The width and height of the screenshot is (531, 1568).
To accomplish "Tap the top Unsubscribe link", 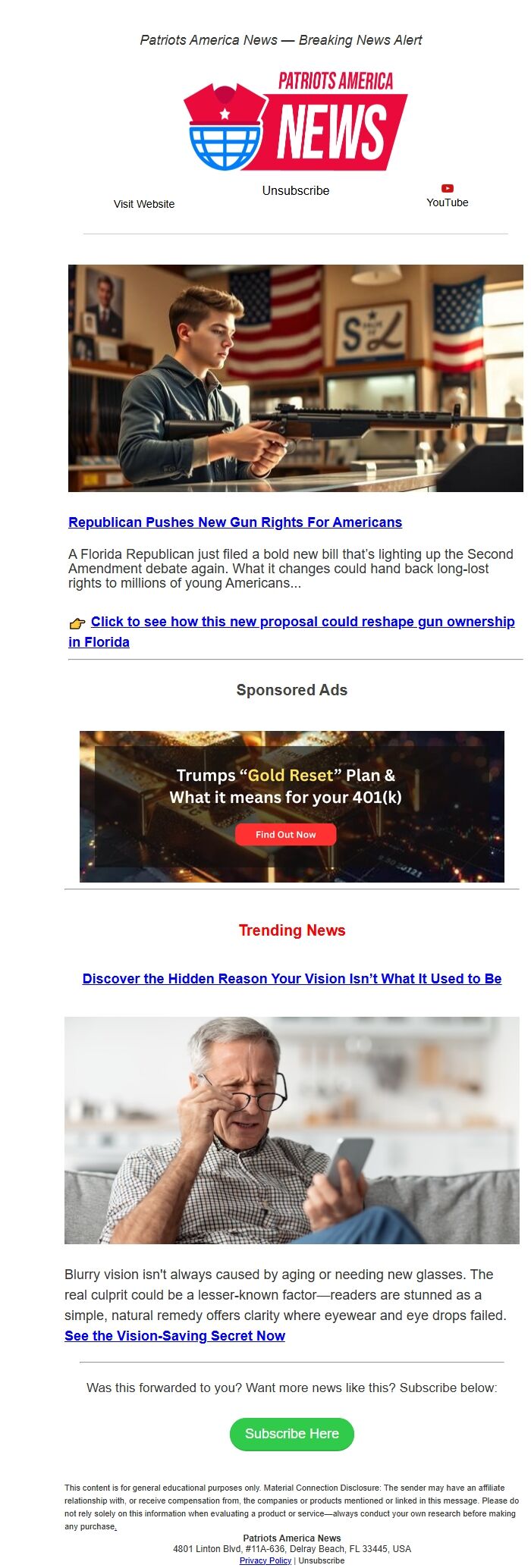I will [x=296, y=191].
